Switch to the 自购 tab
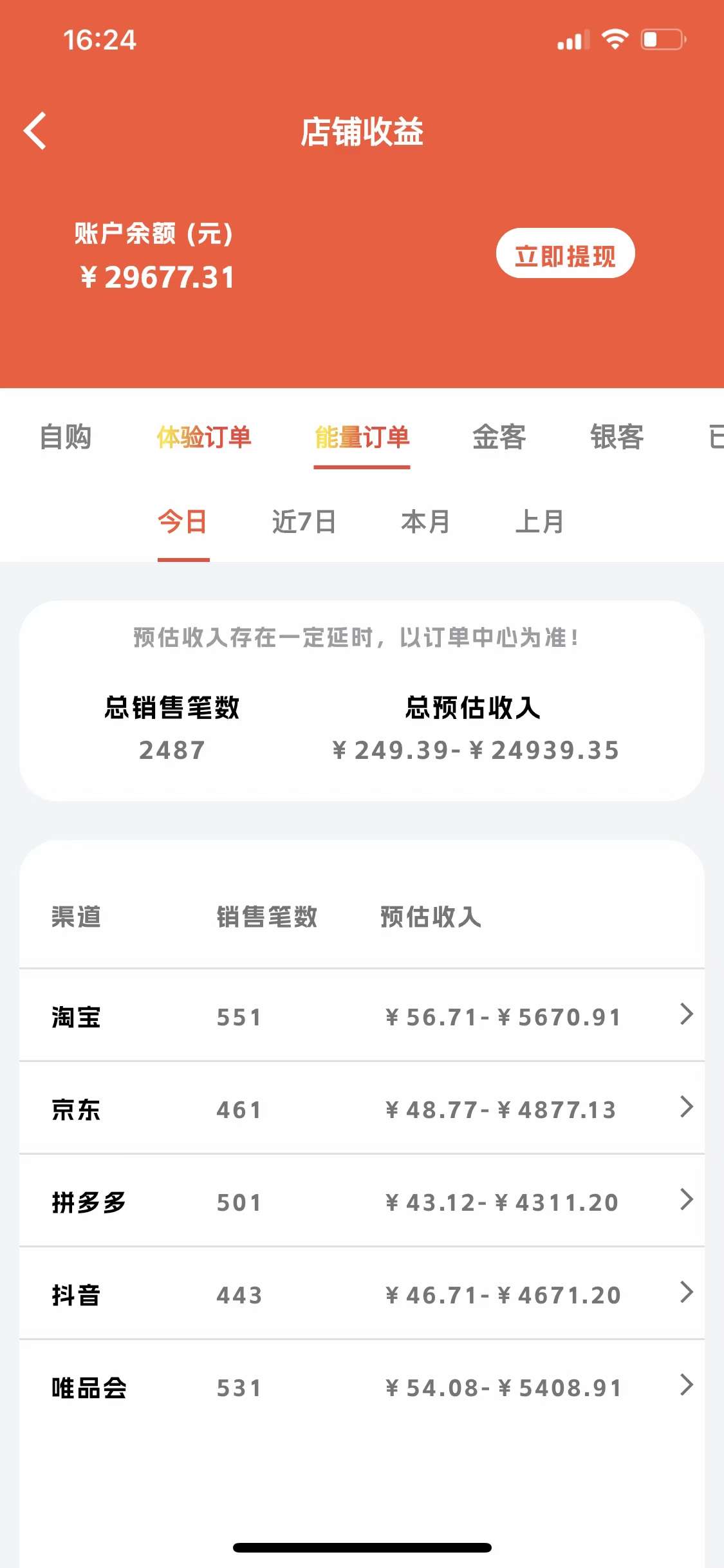This screenshot has height=1568, width=724. click(65, 437)
